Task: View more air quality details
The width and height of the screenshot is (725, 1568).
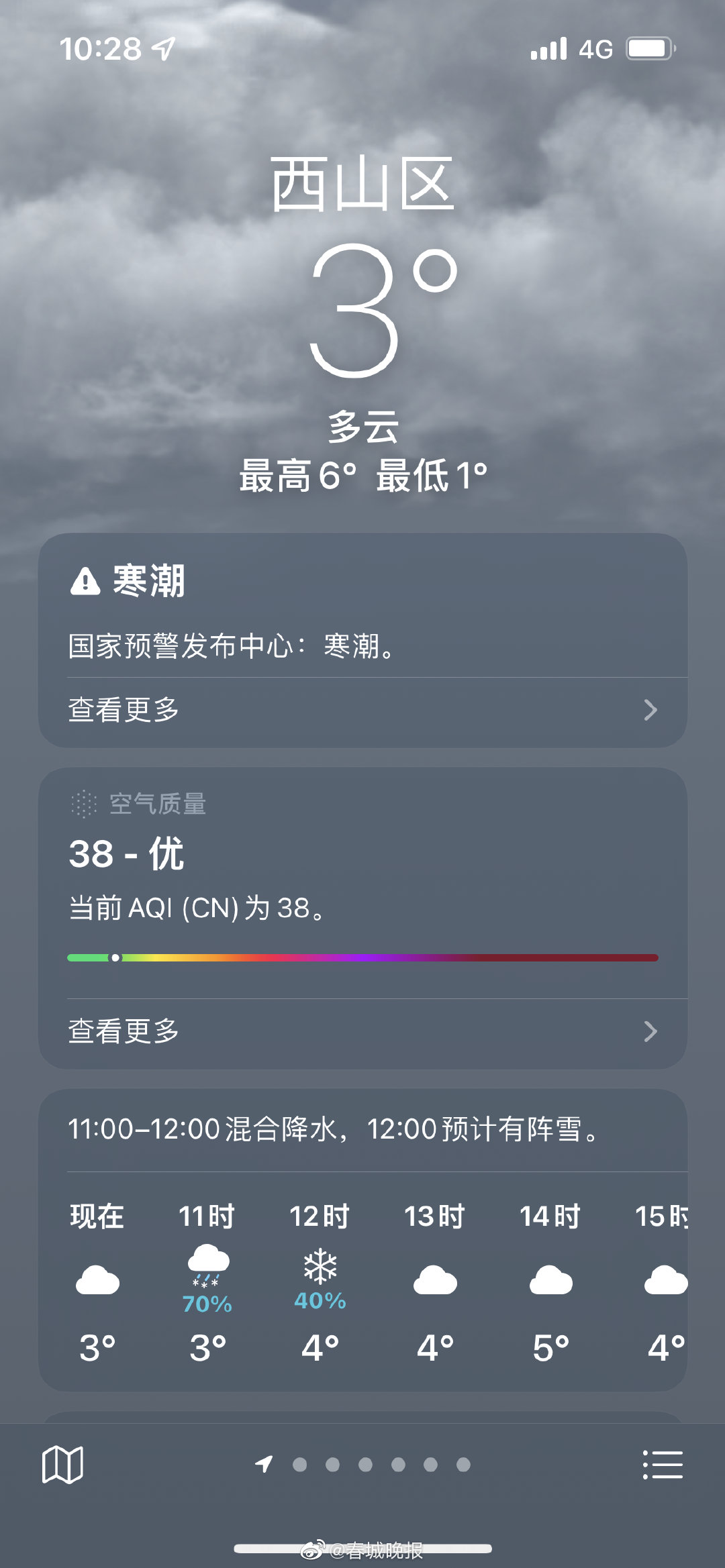Action: tap(362, 1031)
